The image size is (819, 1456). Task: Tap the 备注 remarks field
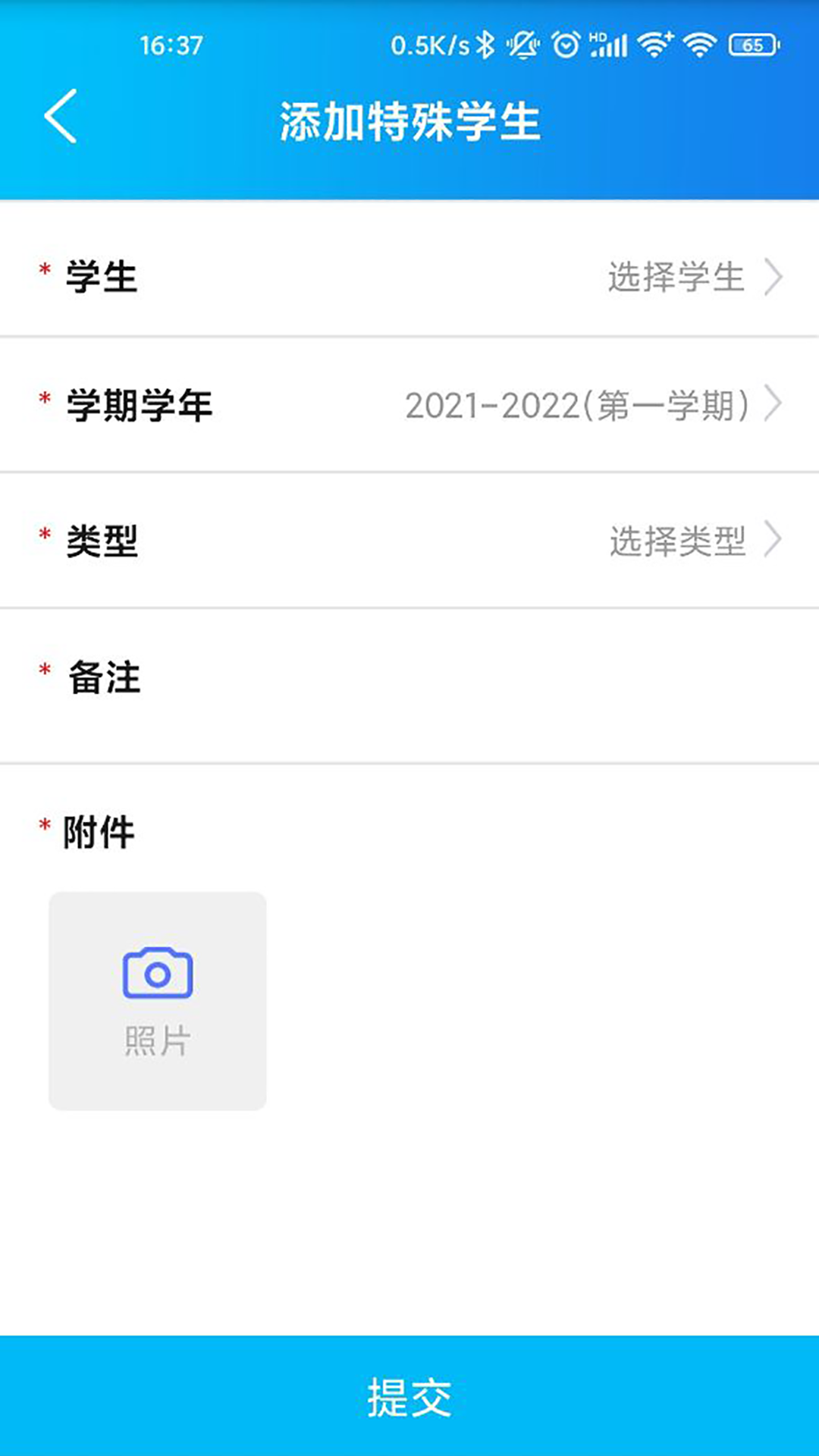[409, 686]
